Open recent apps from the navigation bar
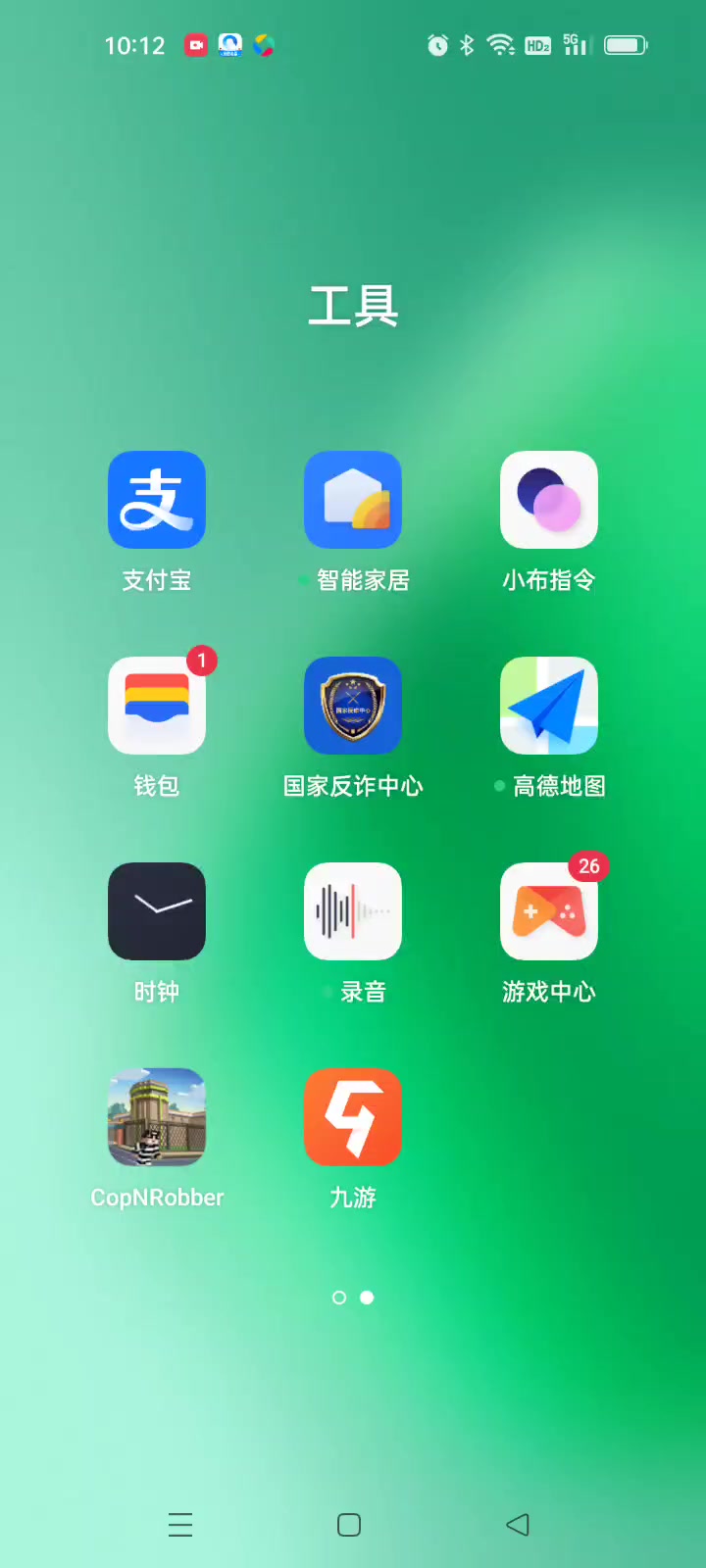 180,1524
